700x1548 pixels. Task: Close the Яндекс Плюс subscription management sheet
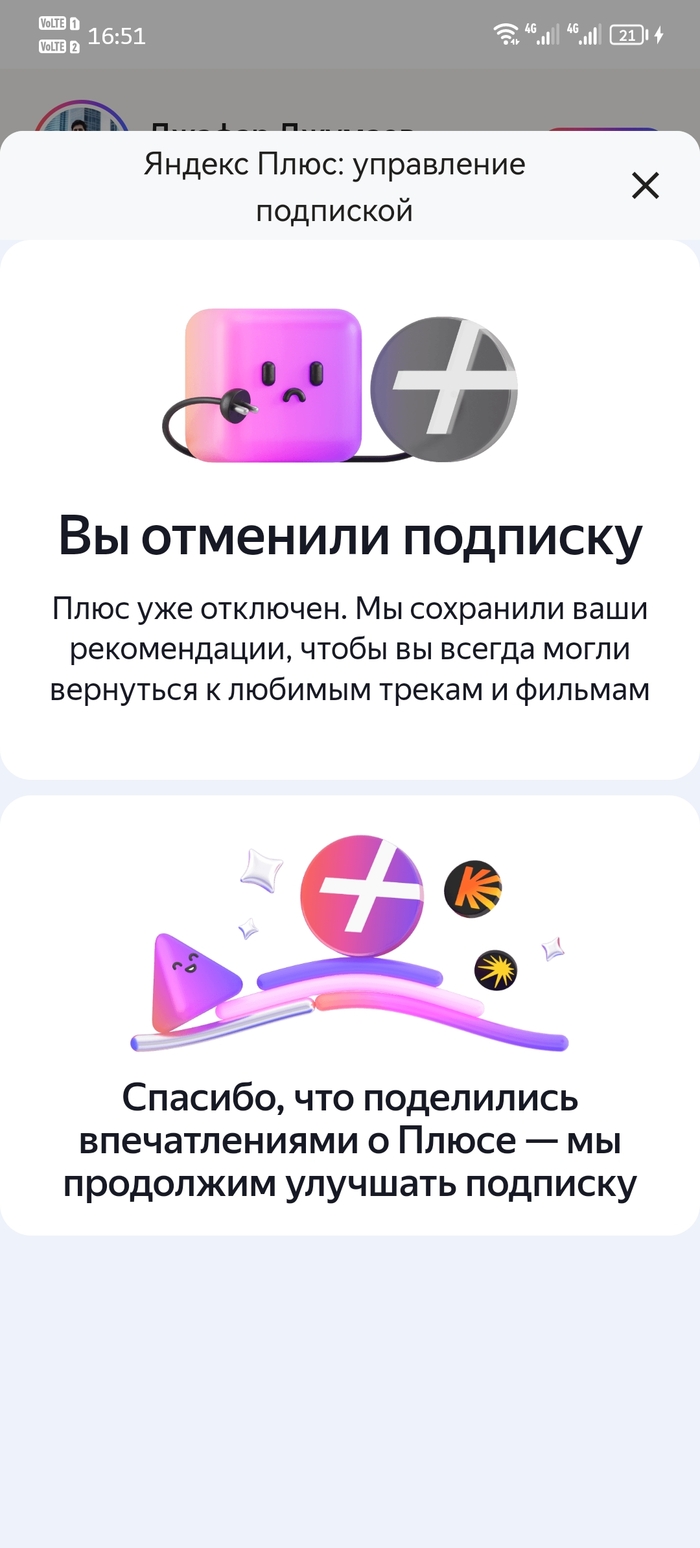point(645,185)
